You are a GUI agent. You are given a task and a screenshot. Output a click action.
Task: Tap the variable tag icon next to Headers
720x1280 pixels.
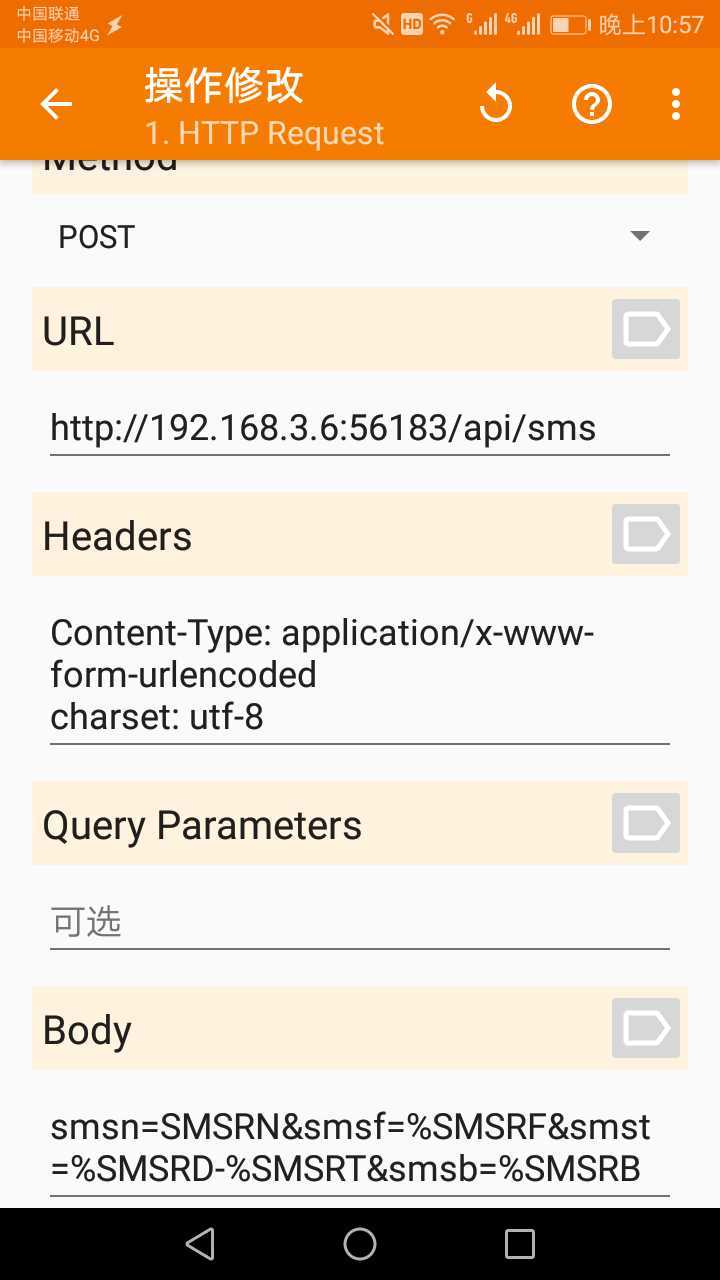click(x=645, y=534)
